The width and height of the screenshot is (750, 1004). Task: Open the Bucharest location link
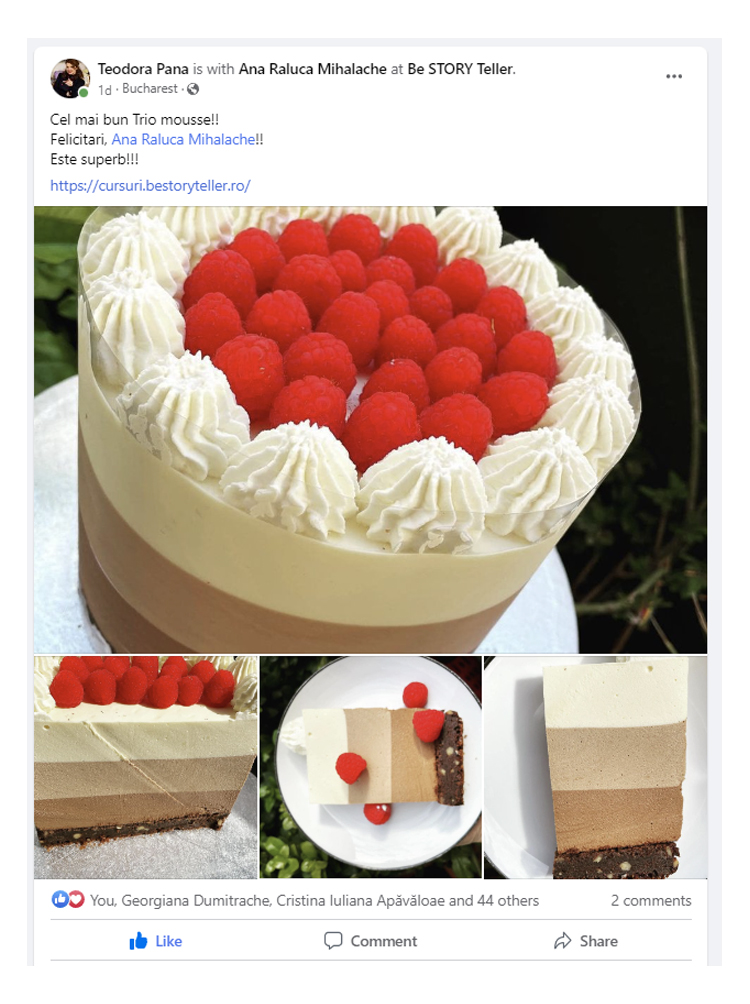(150, 89)
